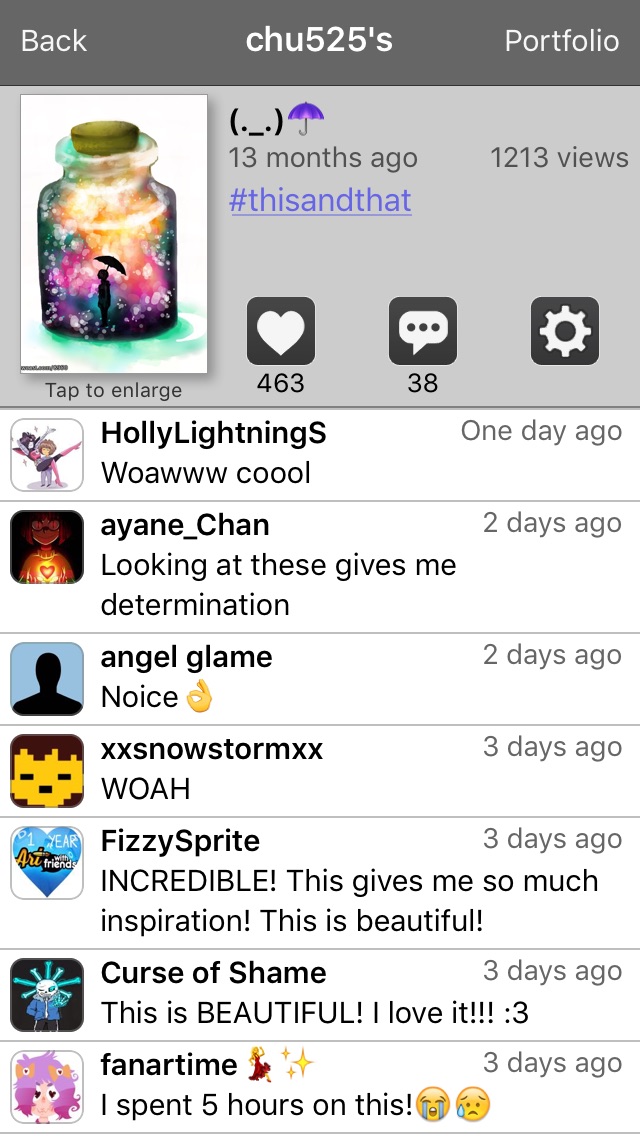The height and width of the screenshot is (1136, 640).
Task: Open the comment bubble icon
Action: tap(423, 331)
